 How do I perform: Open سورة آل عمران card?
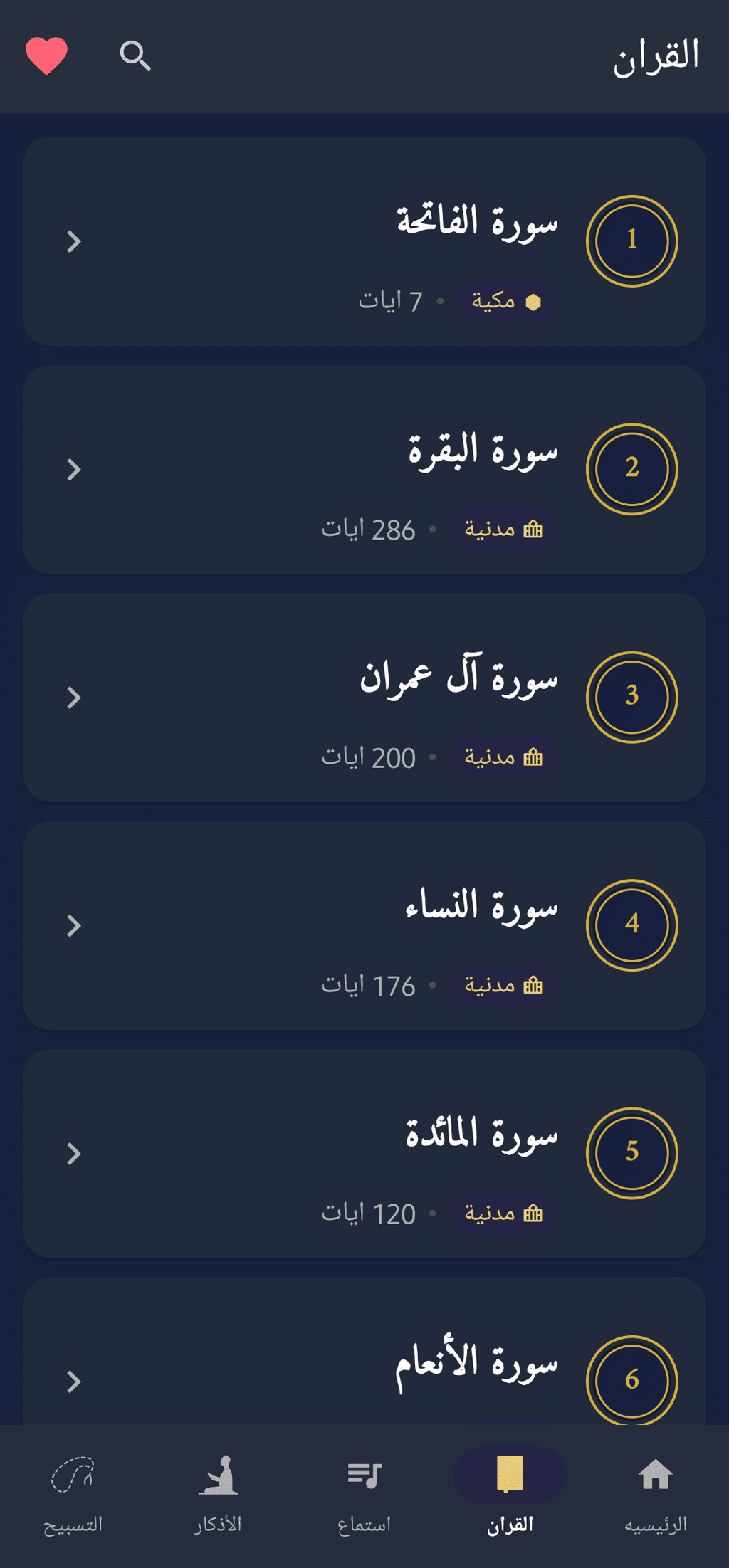tap(364, 698)
